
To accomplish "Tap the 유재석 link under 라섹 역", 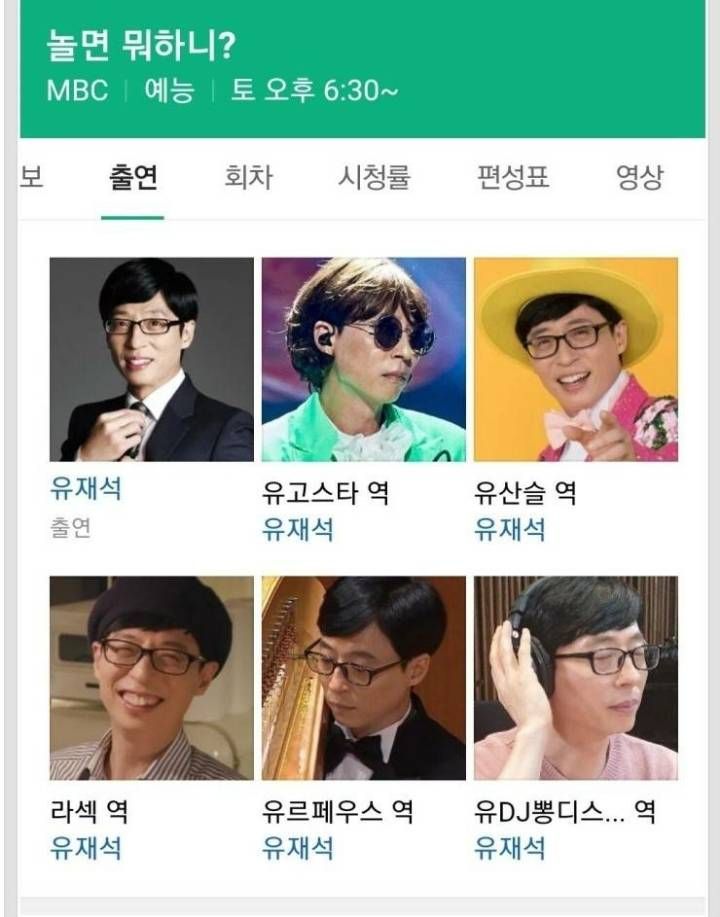I will pos(86,848).
